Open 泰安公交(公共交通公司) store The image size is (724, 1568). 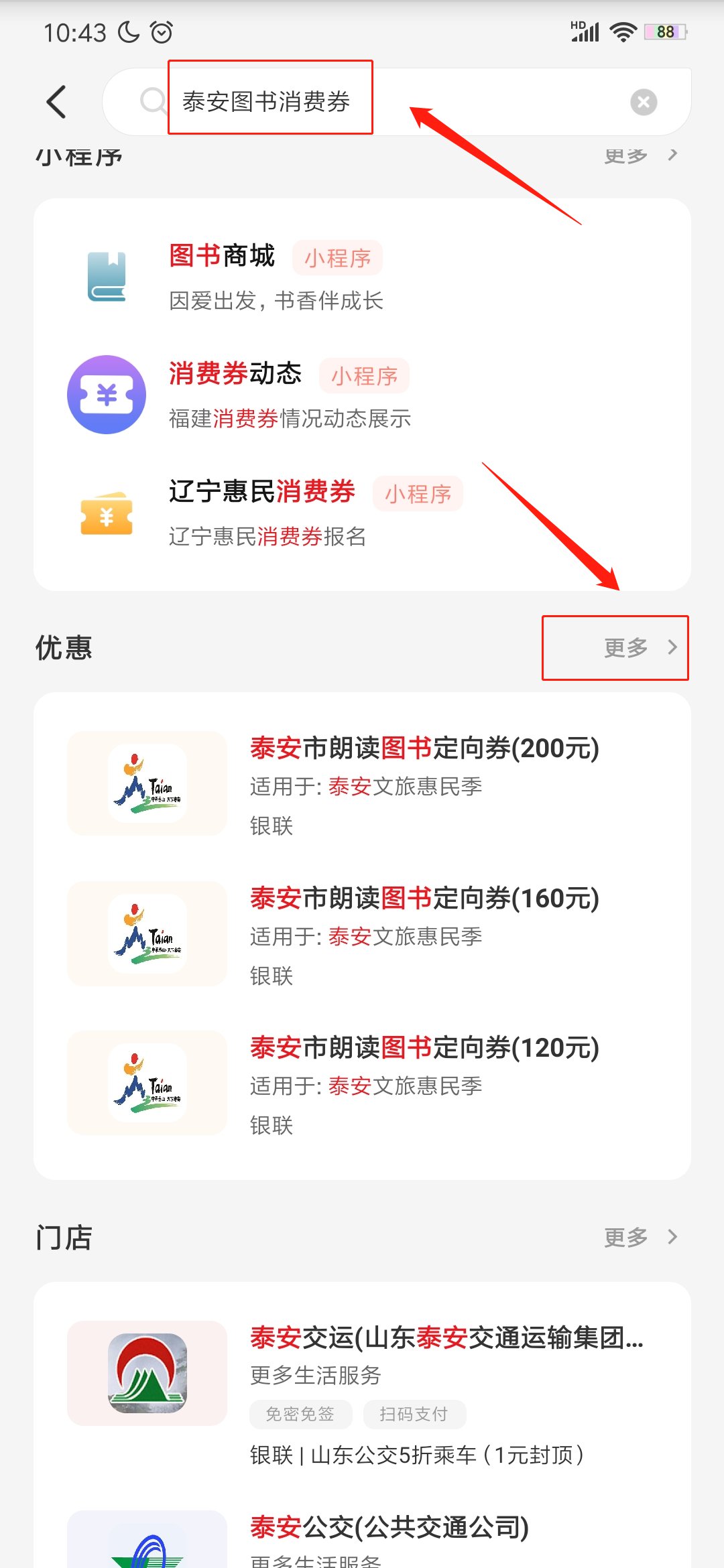389,1528
